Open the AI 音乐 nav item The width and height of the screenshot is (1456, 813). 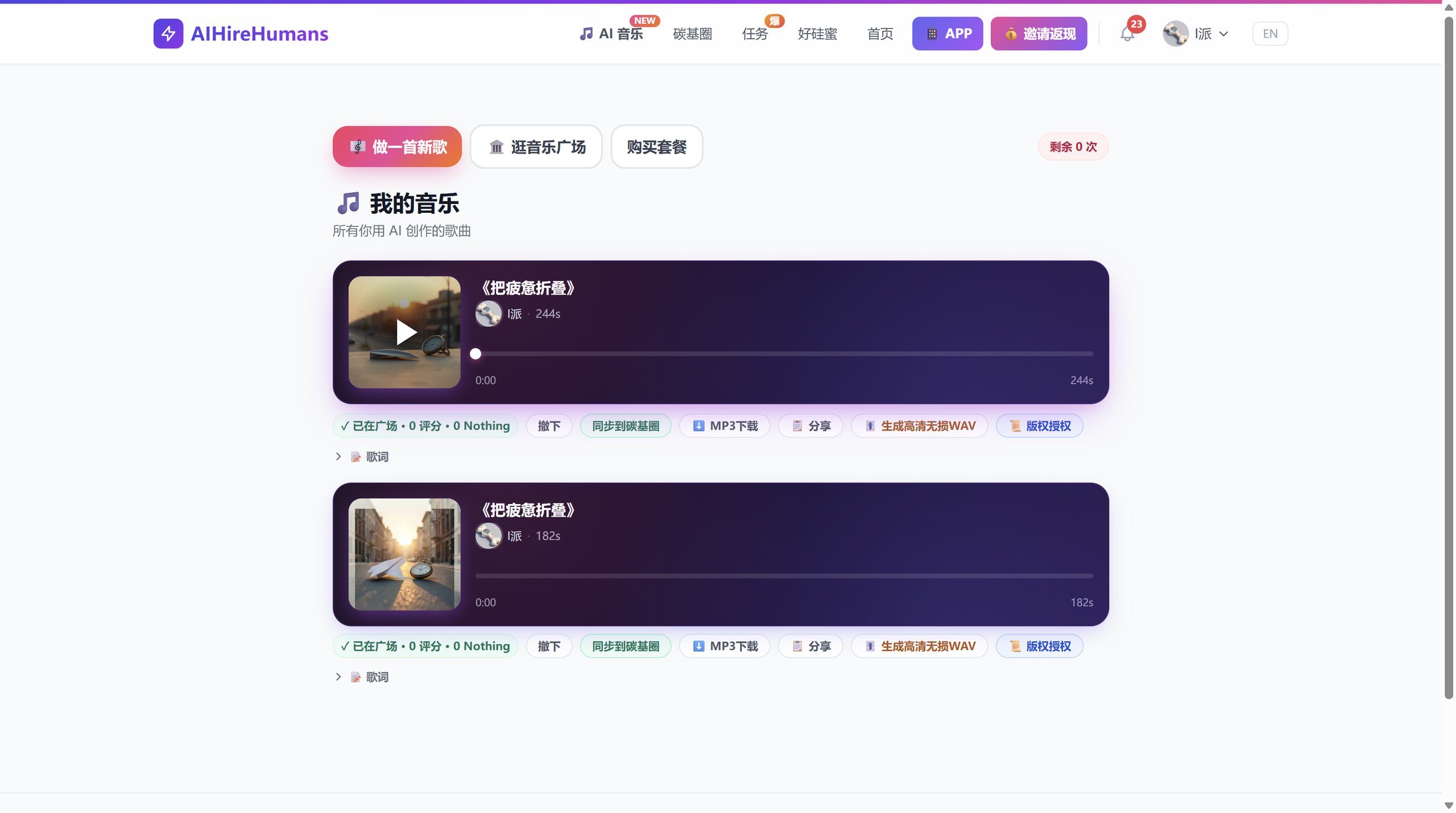tap(611, 34)
